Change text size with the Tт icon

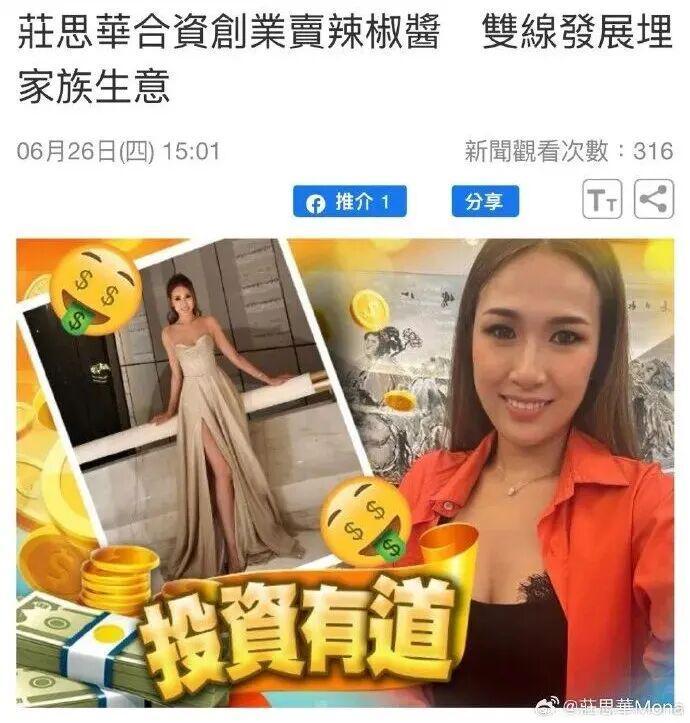click(x=602, y=200)
